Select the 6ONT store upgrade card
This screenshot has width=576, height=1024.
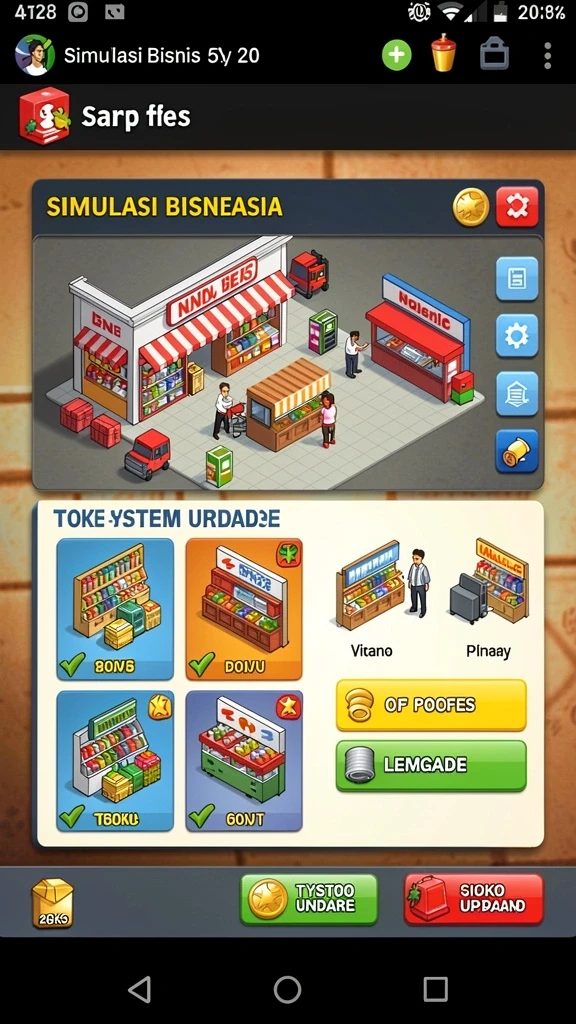coord(244,761)
